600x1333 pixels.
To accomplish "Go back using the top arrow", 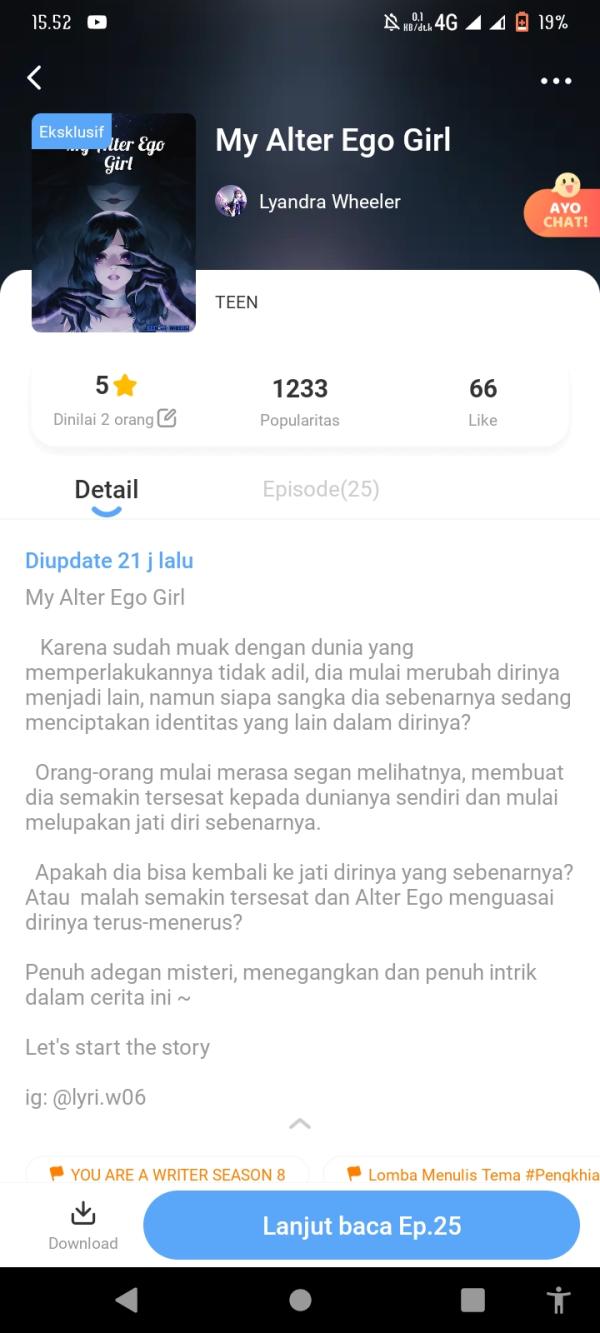I will point(34,78).
